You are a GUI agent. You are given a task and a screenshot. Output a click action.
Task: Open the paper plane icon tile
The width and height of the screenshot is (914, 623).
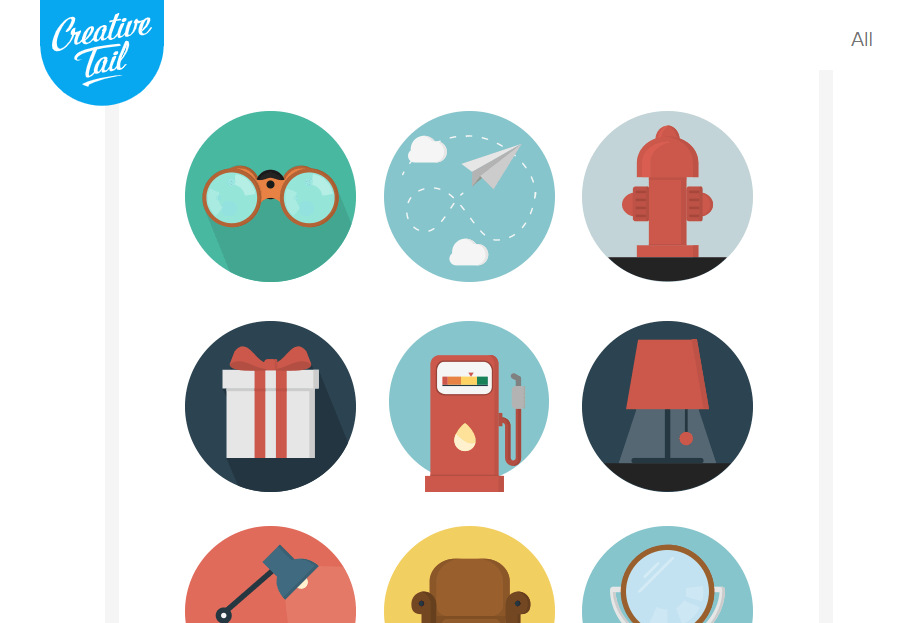[469, 196]
